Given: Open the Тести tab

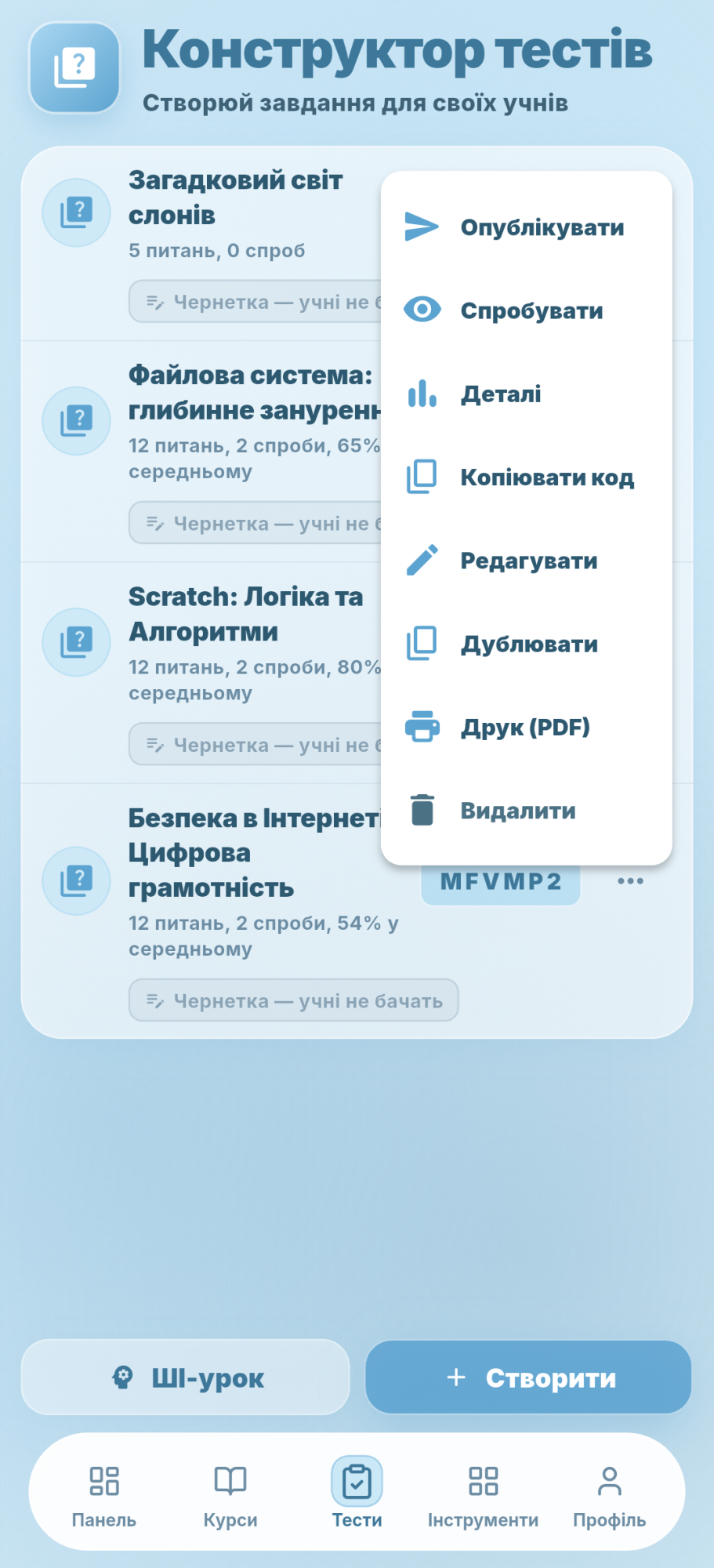Looking at the screenshot, I should [357, 1497].
